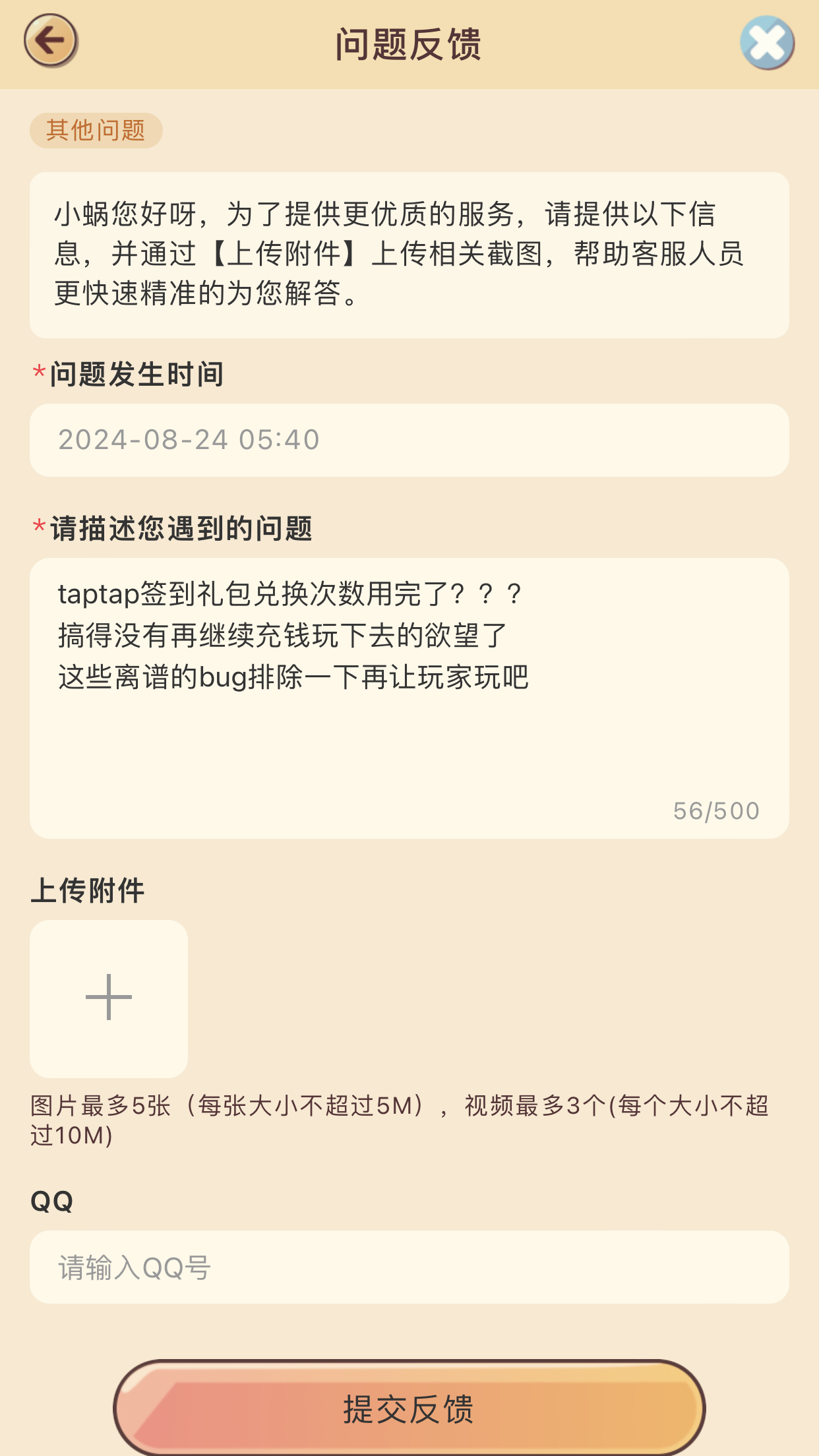Select the 其他问题 category tag
819x1456 pixels.
click(x=96, y=131)
